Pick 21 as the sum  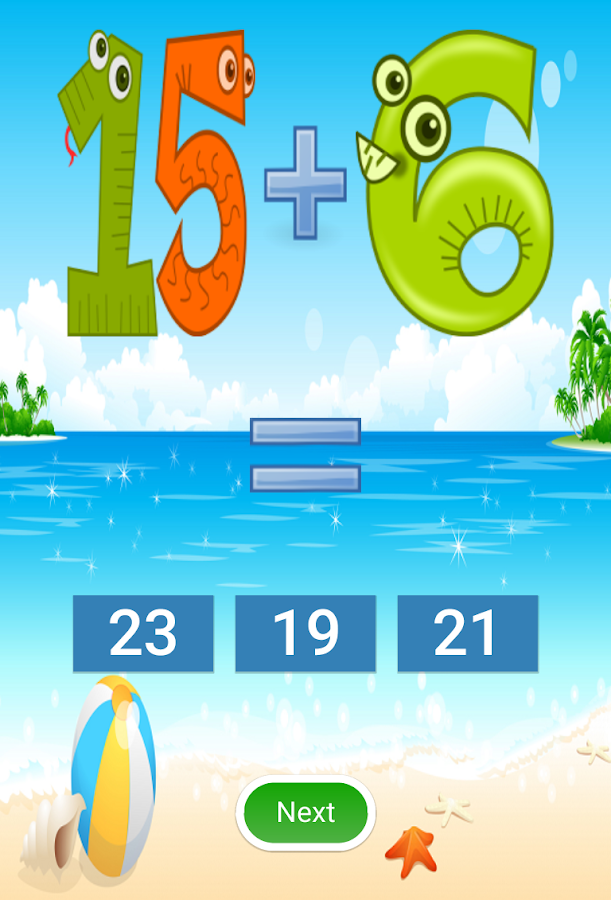click(x=467, y=633)
